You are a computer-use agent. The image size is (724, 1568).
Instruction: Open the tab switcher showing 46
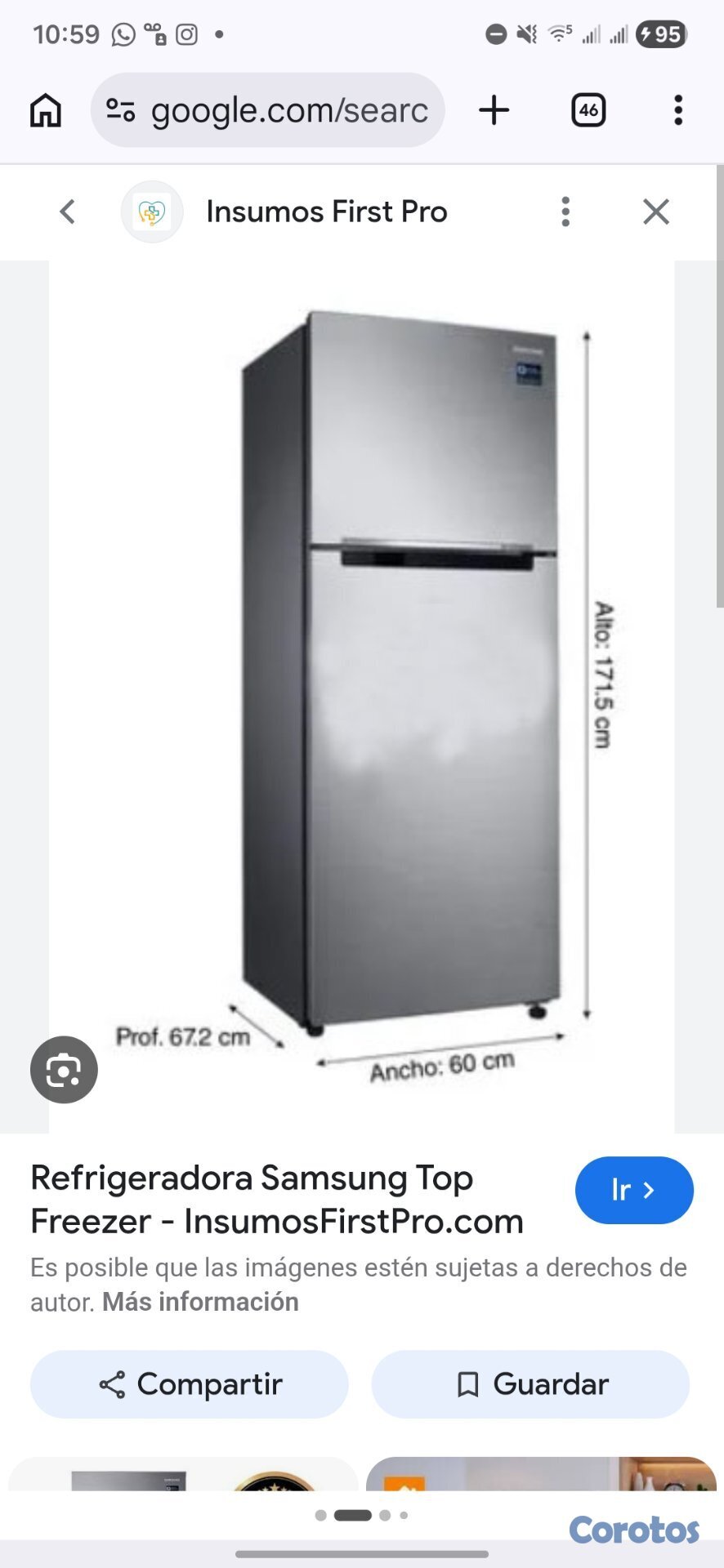click(x=588, y=110)
